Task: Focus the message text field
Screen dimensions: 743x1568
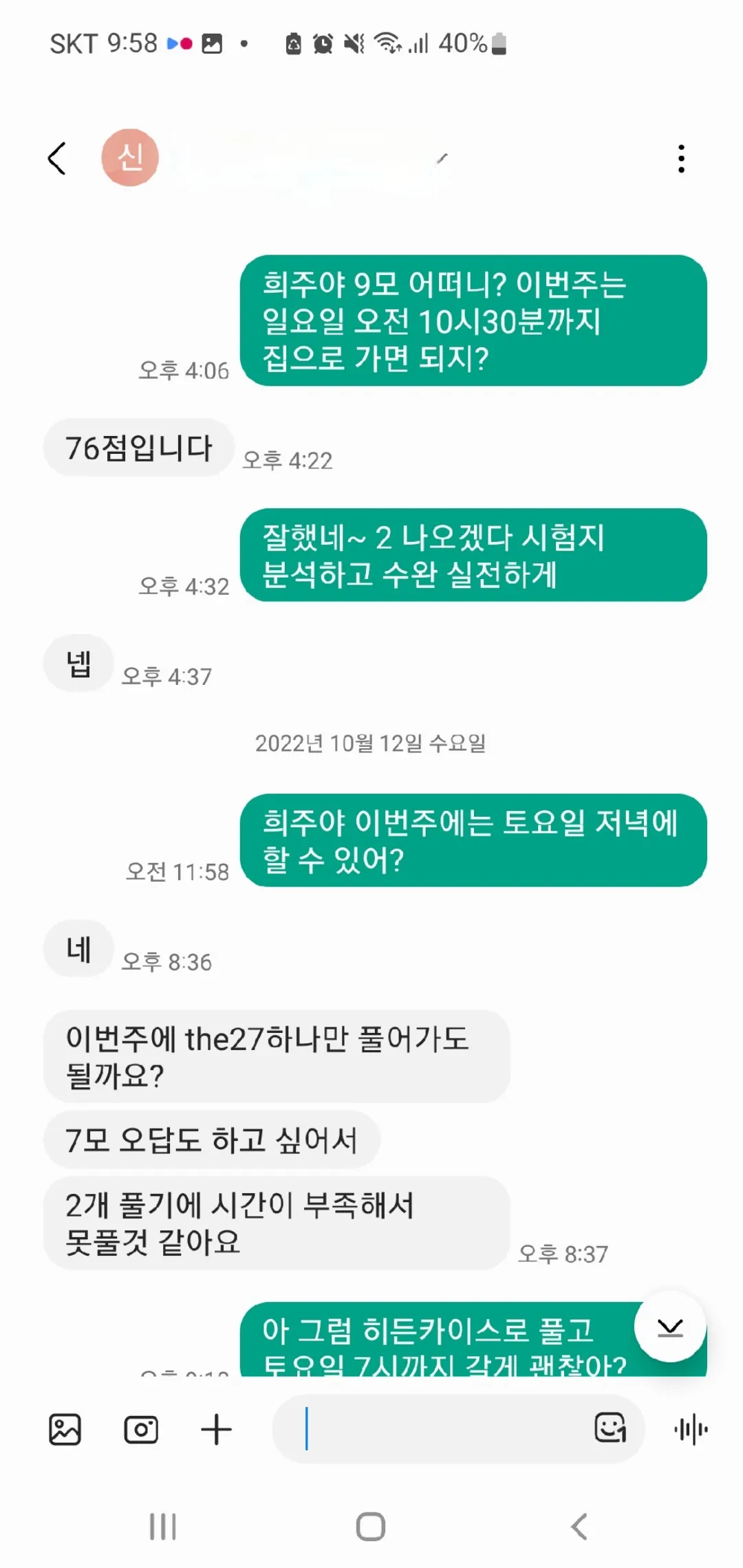Action: pos(440,1430)
